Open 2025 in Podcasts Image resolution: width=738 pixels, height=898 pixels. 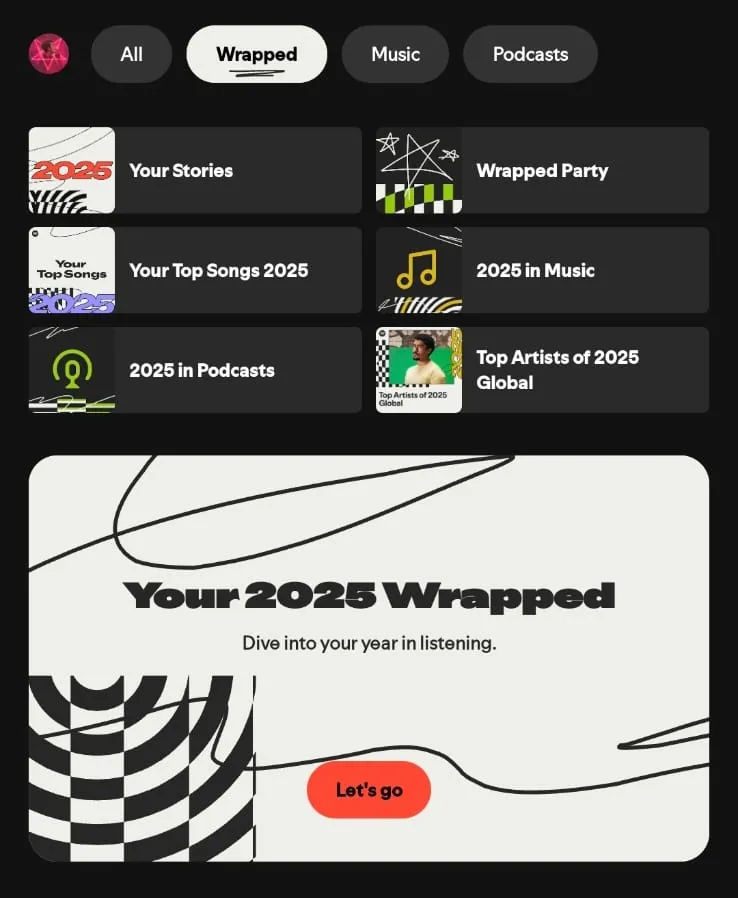(195, 370)
